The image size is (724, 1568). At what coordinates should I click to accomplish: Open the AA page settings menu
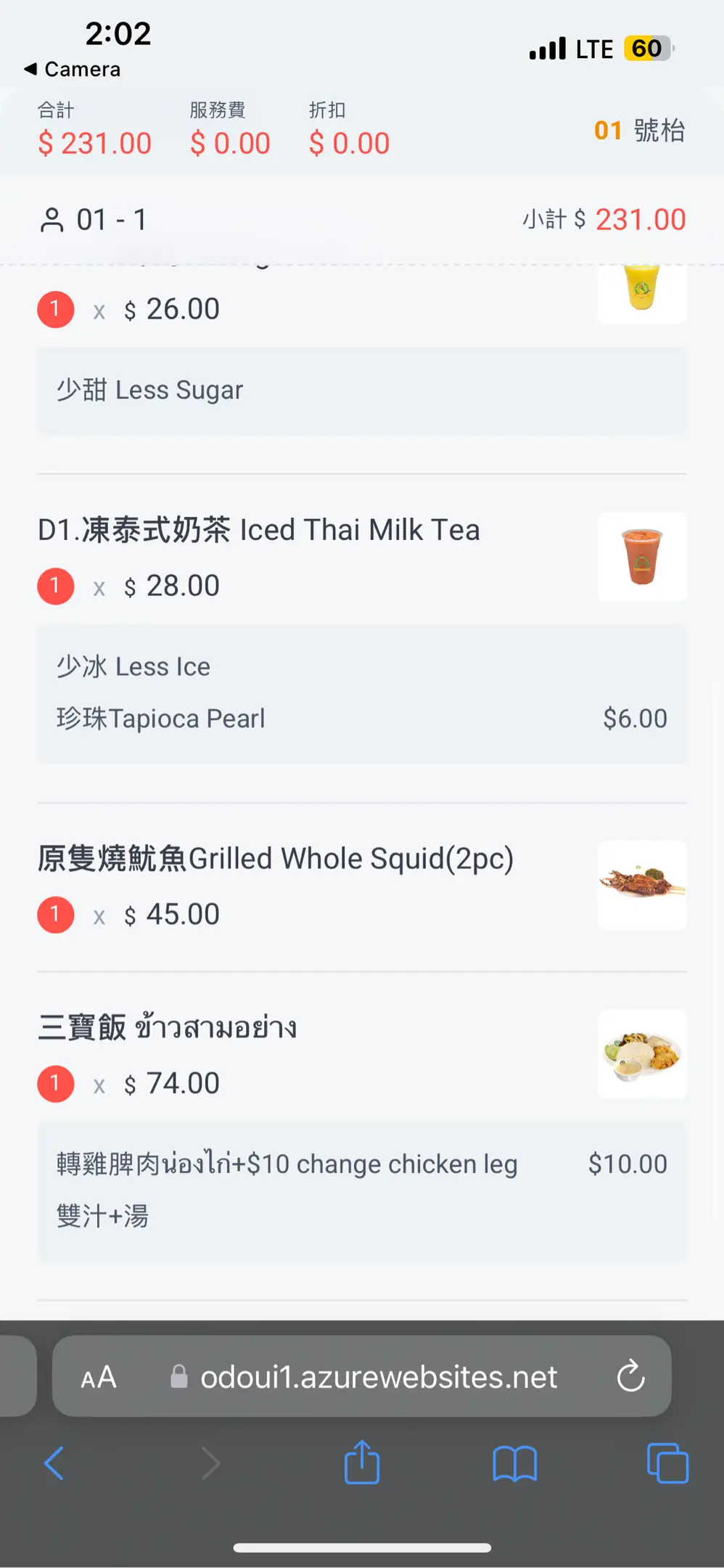point(99,1377)
